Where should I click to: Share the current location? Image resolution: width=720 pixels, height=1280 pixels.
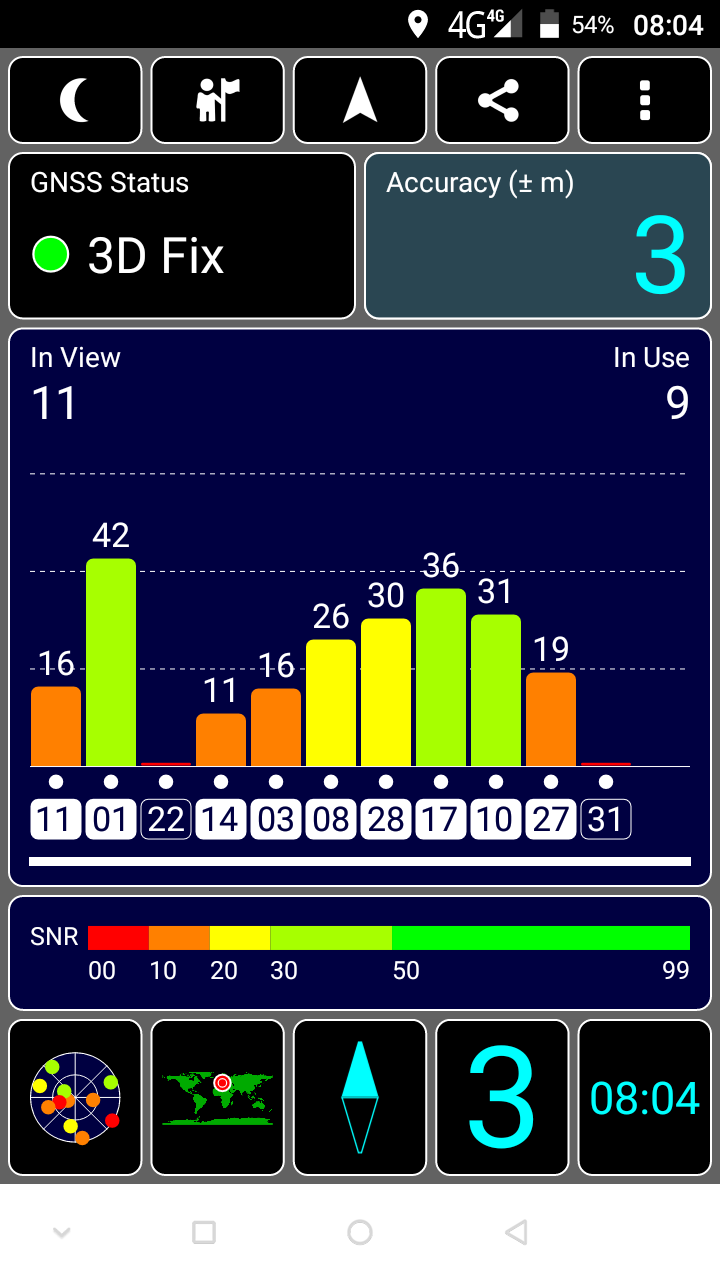pos(502,101)
